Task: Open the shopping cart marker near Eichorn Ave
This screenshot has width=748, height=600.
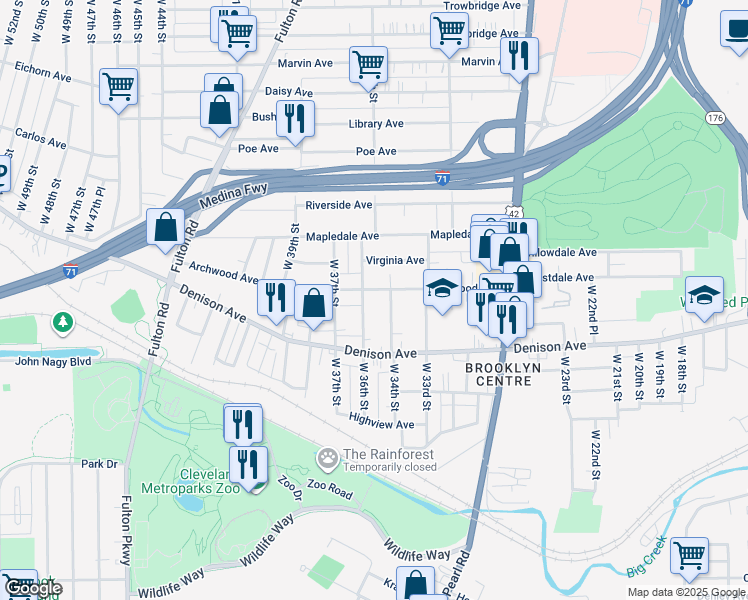Action: [x=118, y=87]
